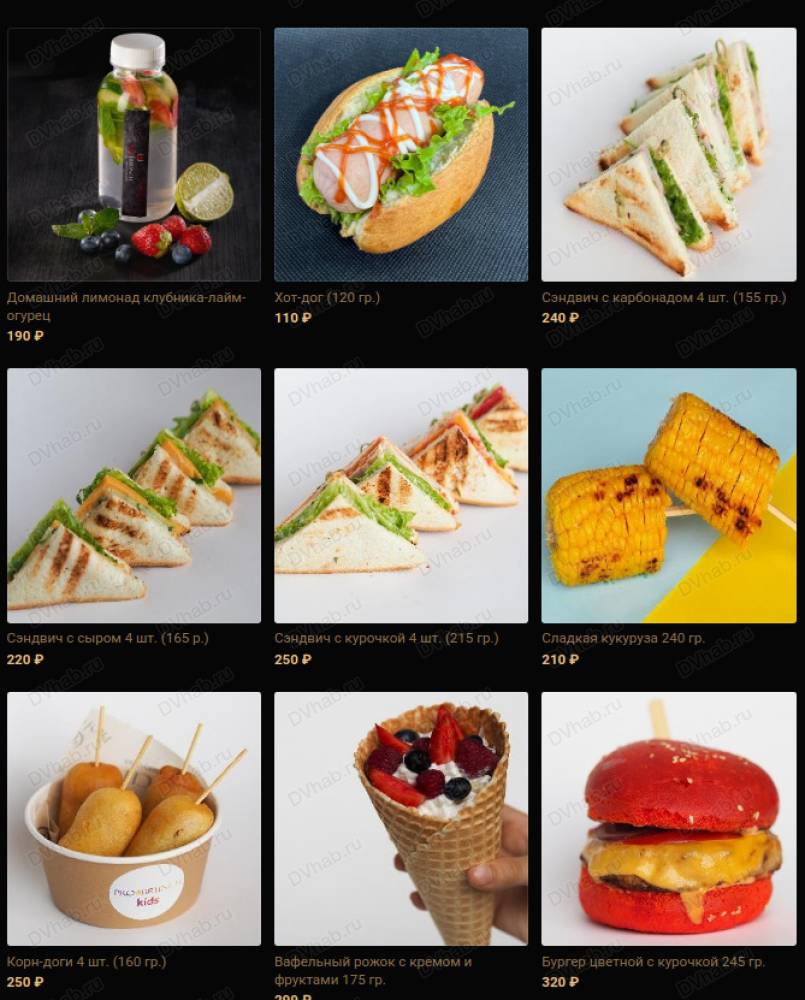Screen dimensions: 805x1000
Task: Choose the Корн-доги 4 шт. item
Action: pyautogui.click(x=134, y=819)
